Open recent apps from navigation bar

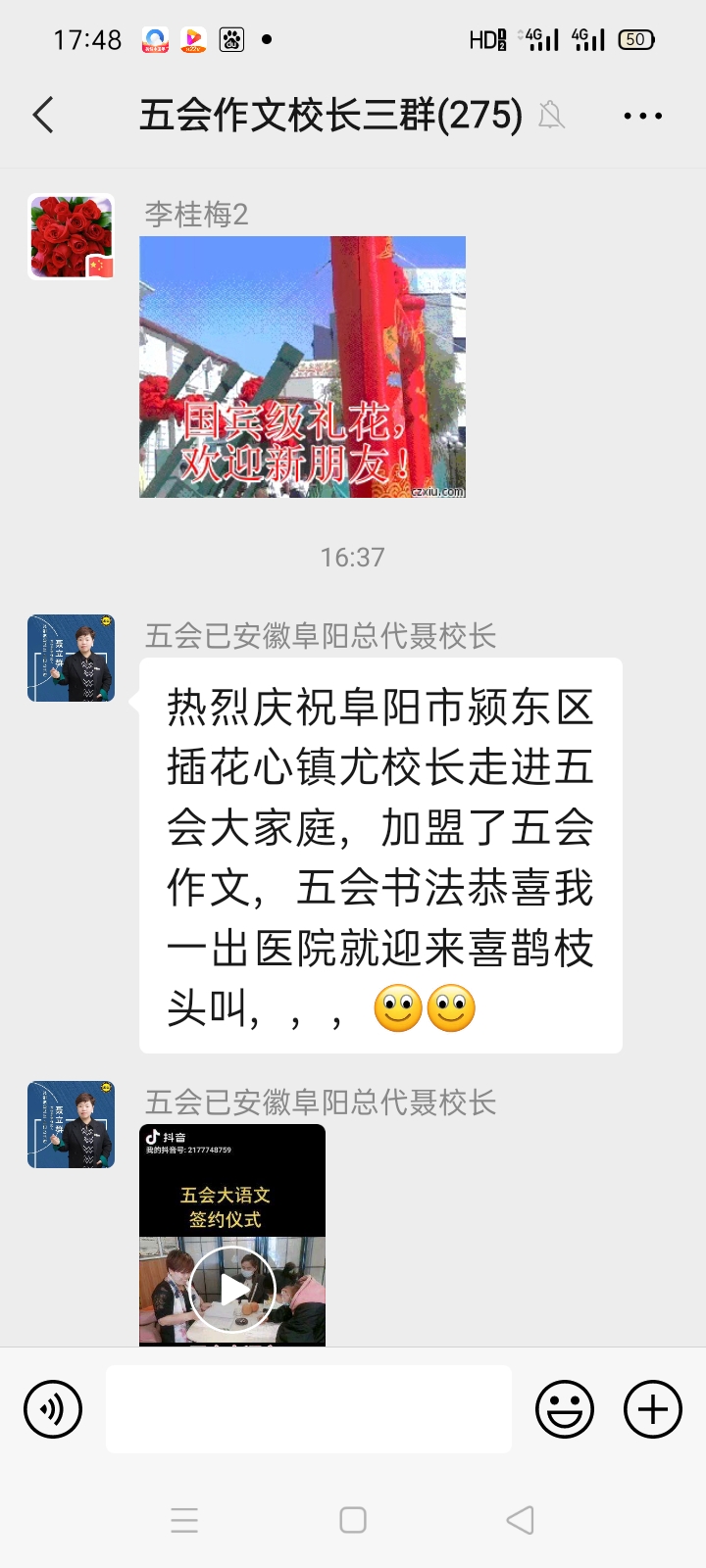click(x=184, y=1520)
